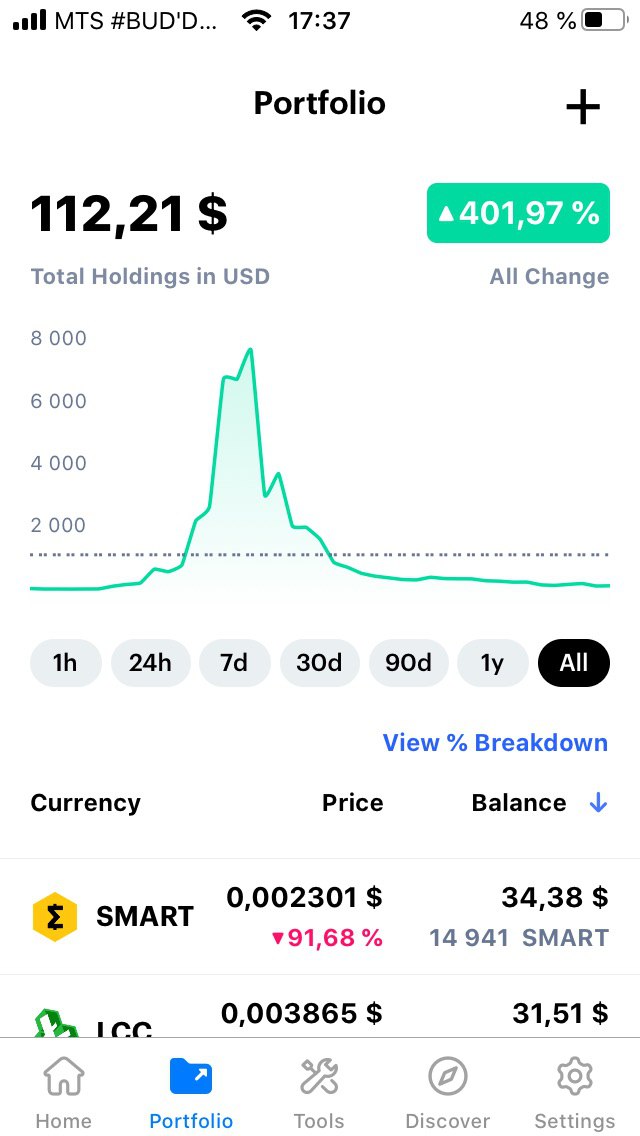Open View % Breakdown
640x1136 pixels.
[x=495, y=743]
